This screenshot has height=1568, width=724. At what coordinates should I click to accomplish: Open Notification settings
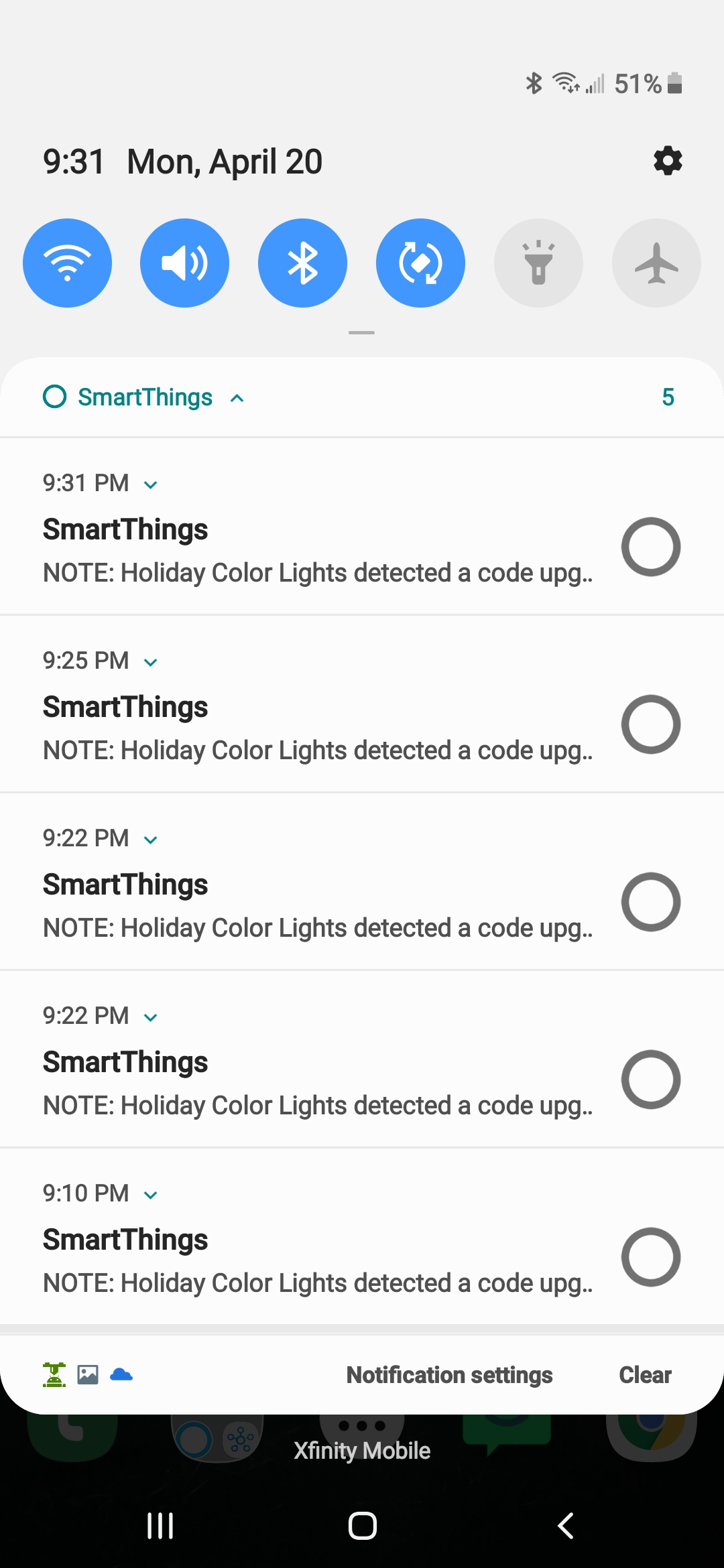[449, 1375]
